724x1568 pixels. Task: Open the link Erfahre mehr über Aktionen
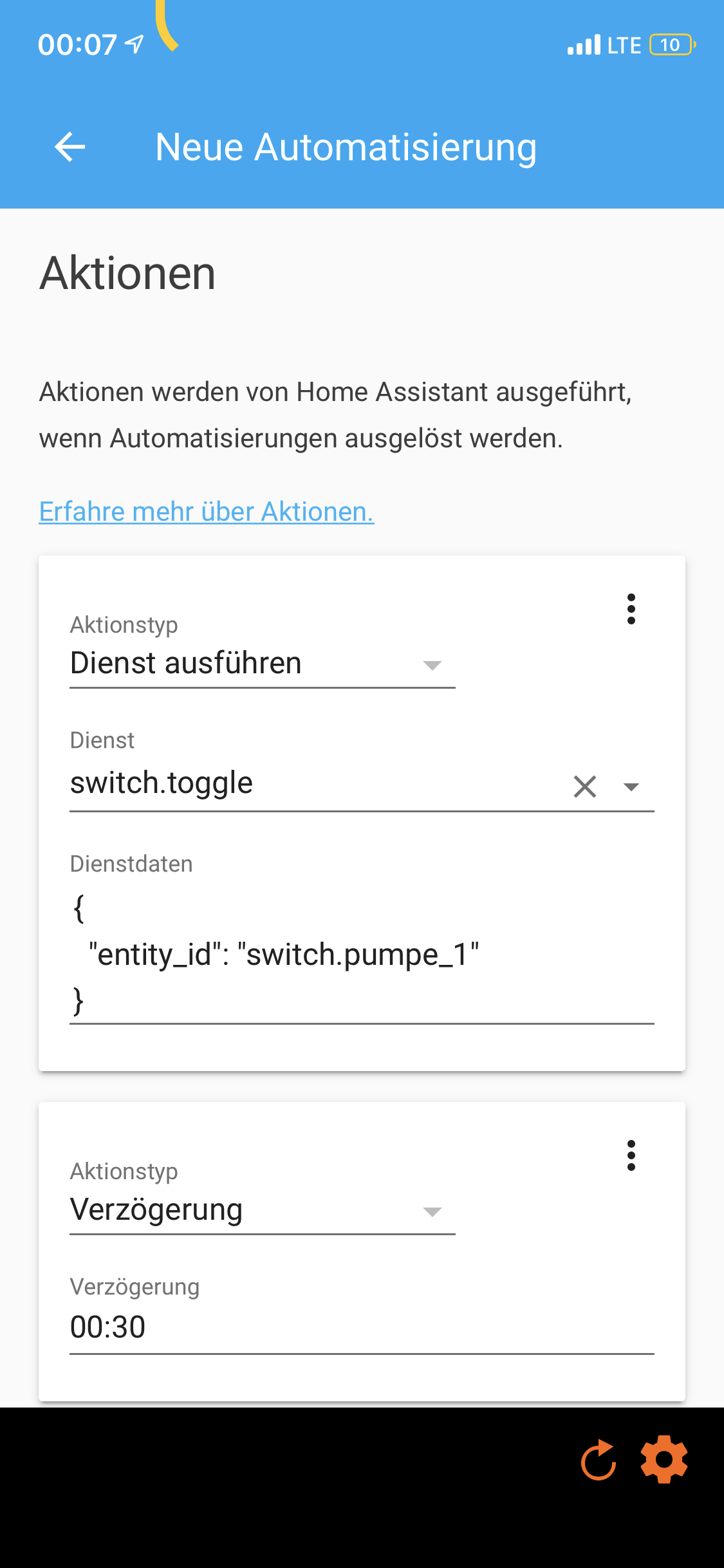pyautogui.click(x=206, y=512)
